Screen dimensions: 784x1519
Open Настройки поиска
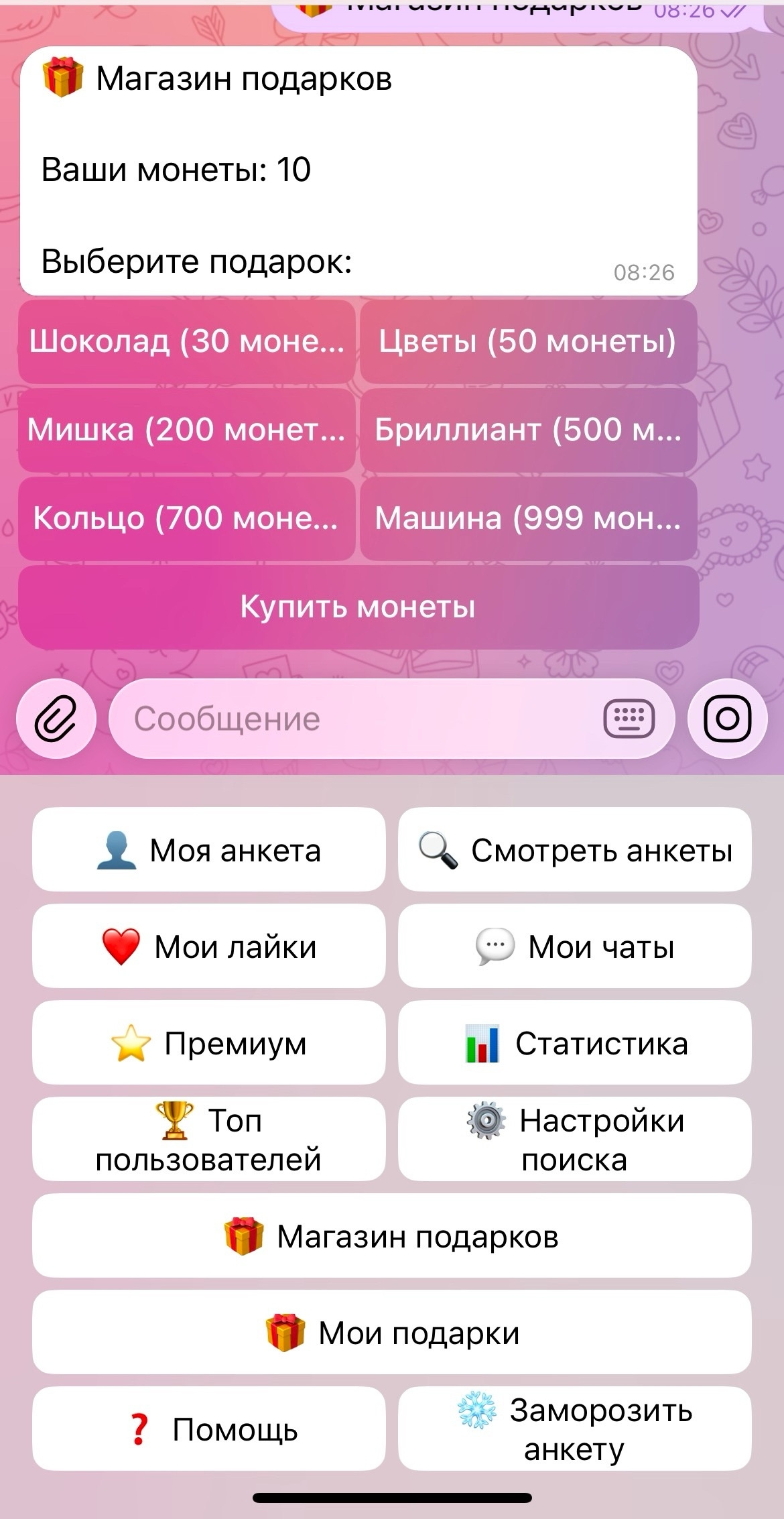tap(574, 1140)
